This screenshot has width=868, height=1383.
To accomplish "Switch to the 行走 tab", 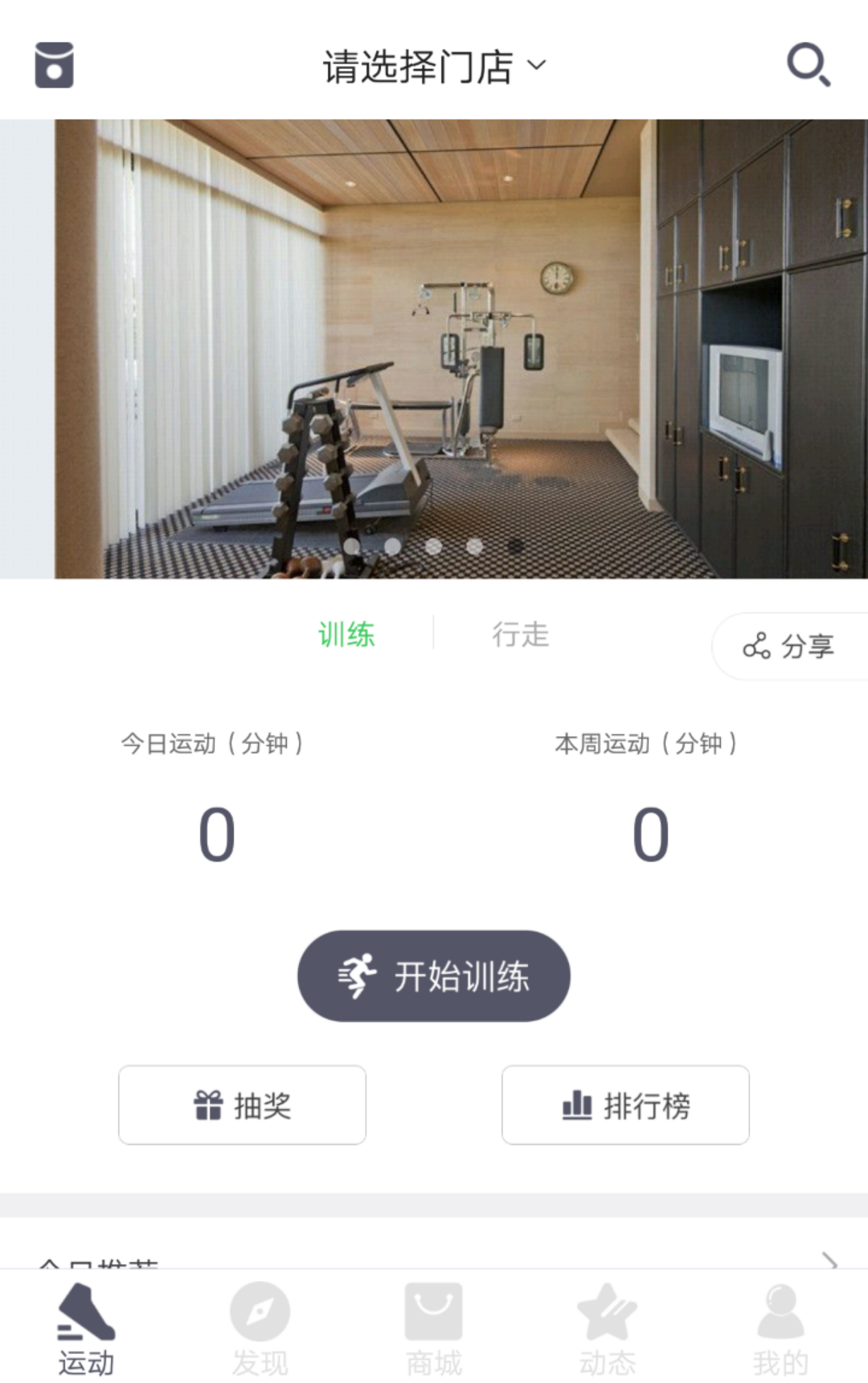I will 521,636.
